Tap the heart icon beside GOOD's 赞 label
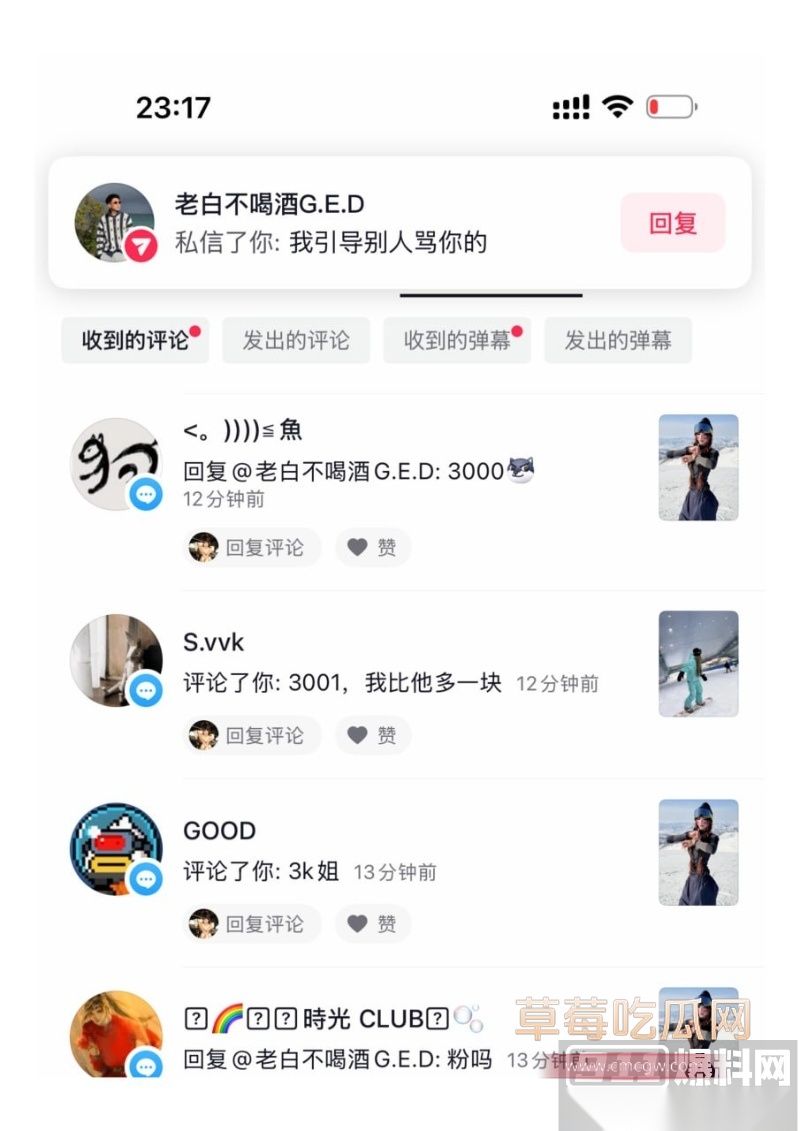 (x=360, y=923)
